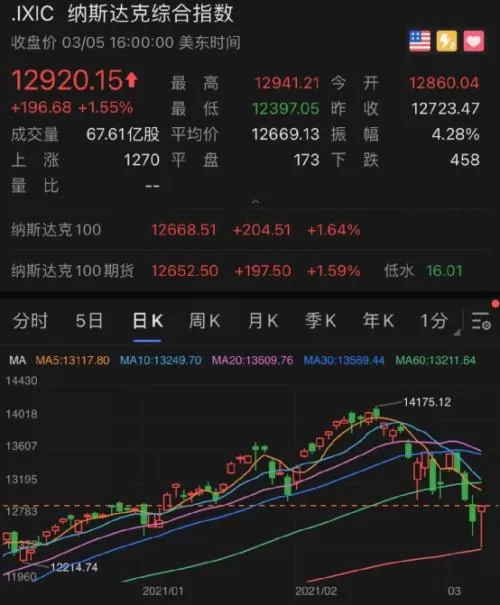Switch to the 年K chart tab
Screen dimensions: 500x605
pyautogui.click(x=378, y=321)
